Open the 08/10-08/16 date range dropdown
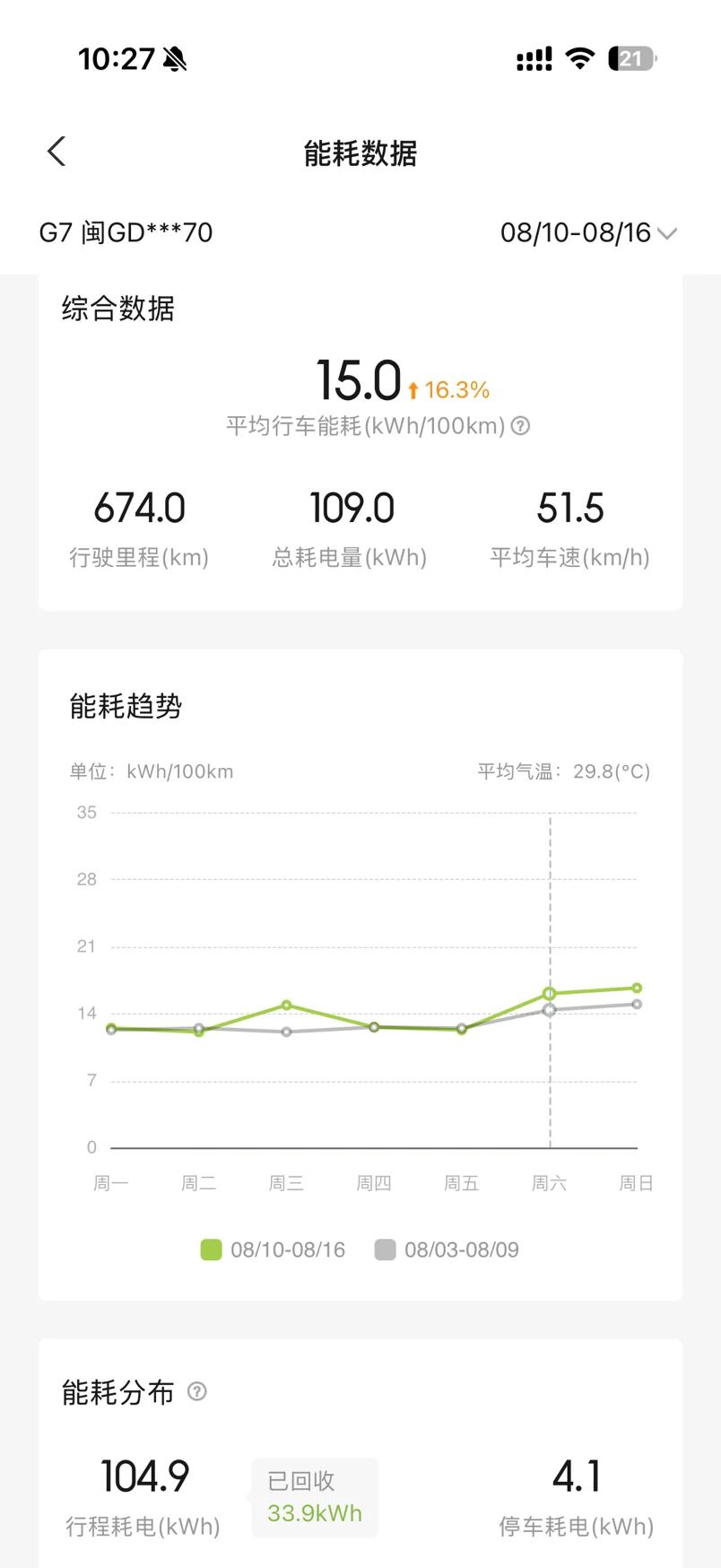The height and width of the screenshot is (1568, 721). [x=588, y=233]
